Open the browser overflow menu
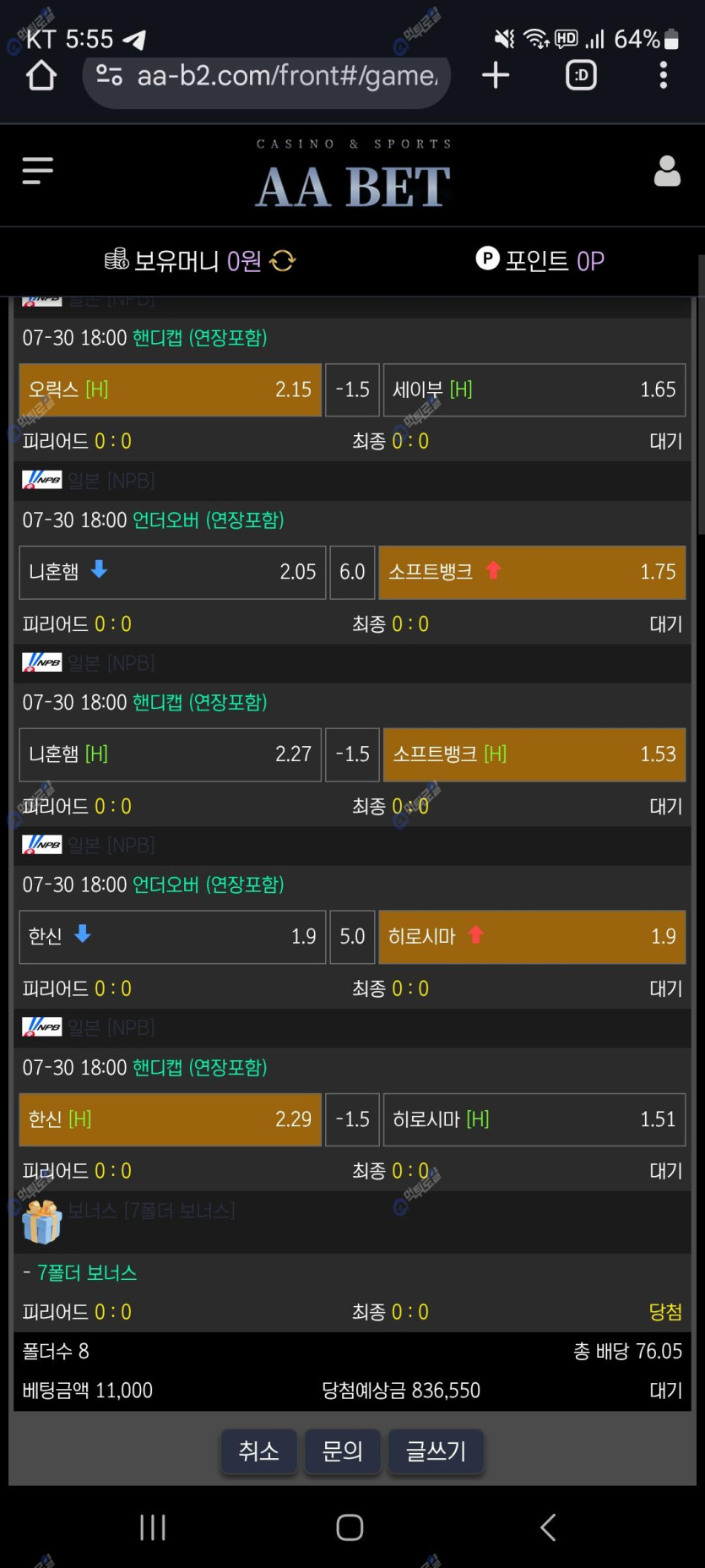The height and width of the screenshot is (1568, 705). (664, 75)
